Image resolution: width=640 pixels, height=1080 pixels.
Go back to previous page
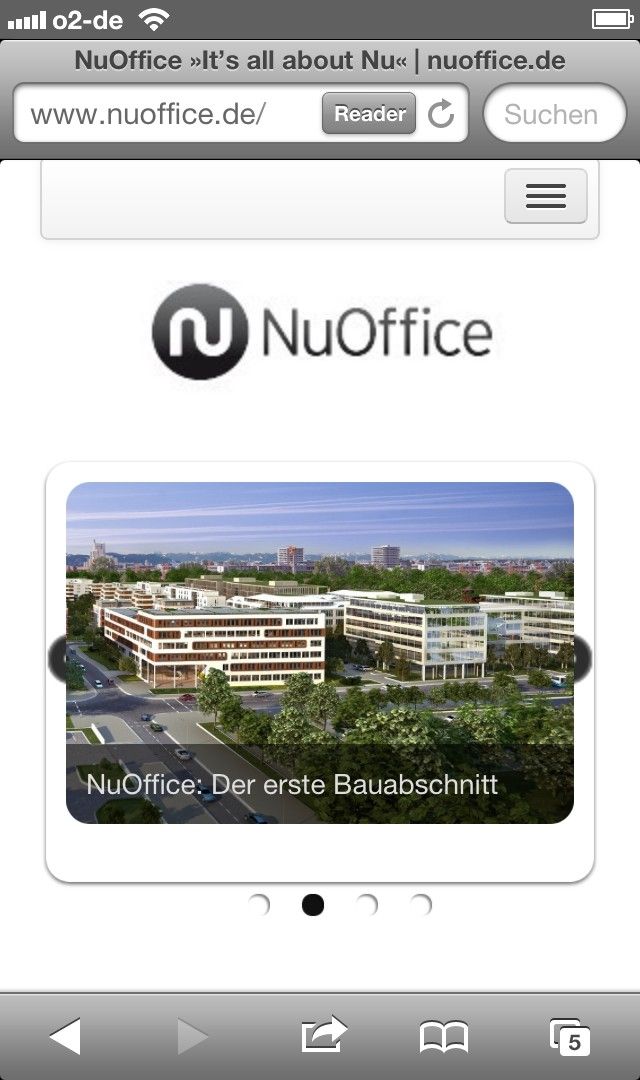pyautogui.click(x=65, y=1035)
